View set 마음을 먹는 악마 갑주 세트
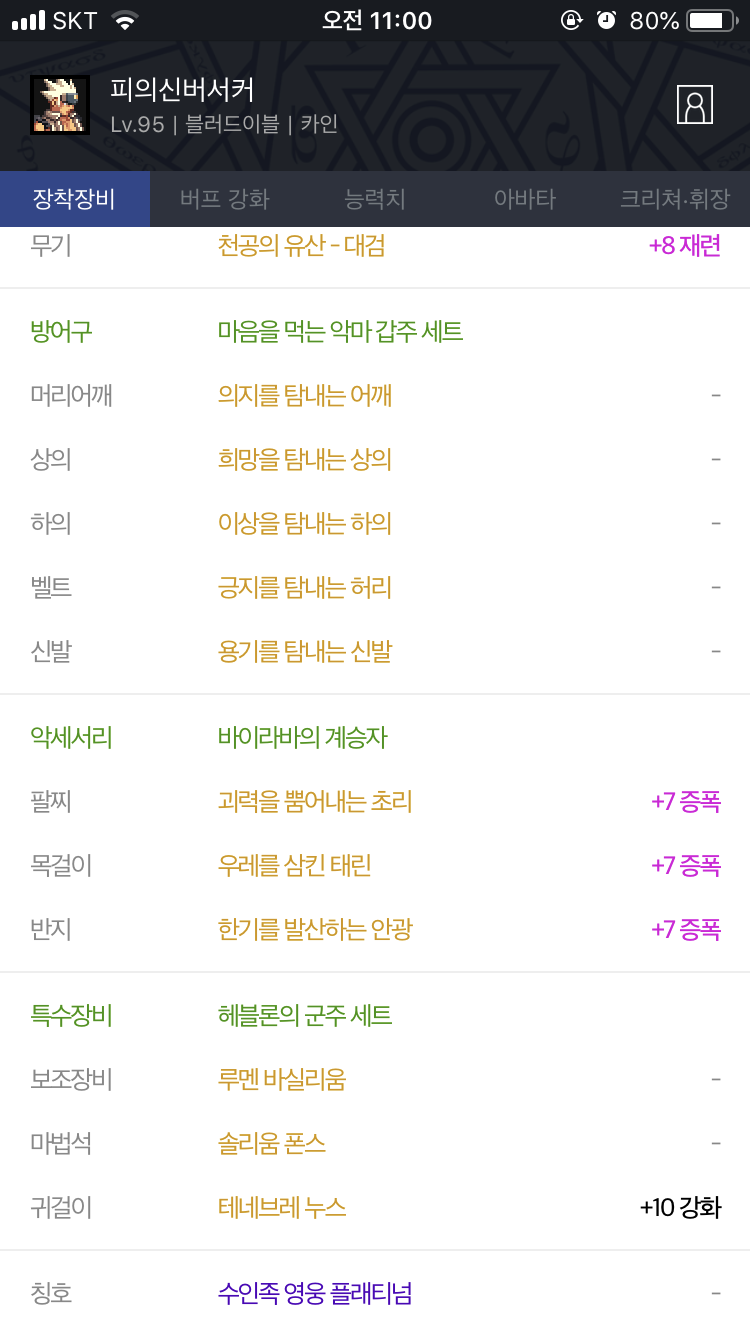This screenshot has height=1334, width=750. click(x=340, y=332)
